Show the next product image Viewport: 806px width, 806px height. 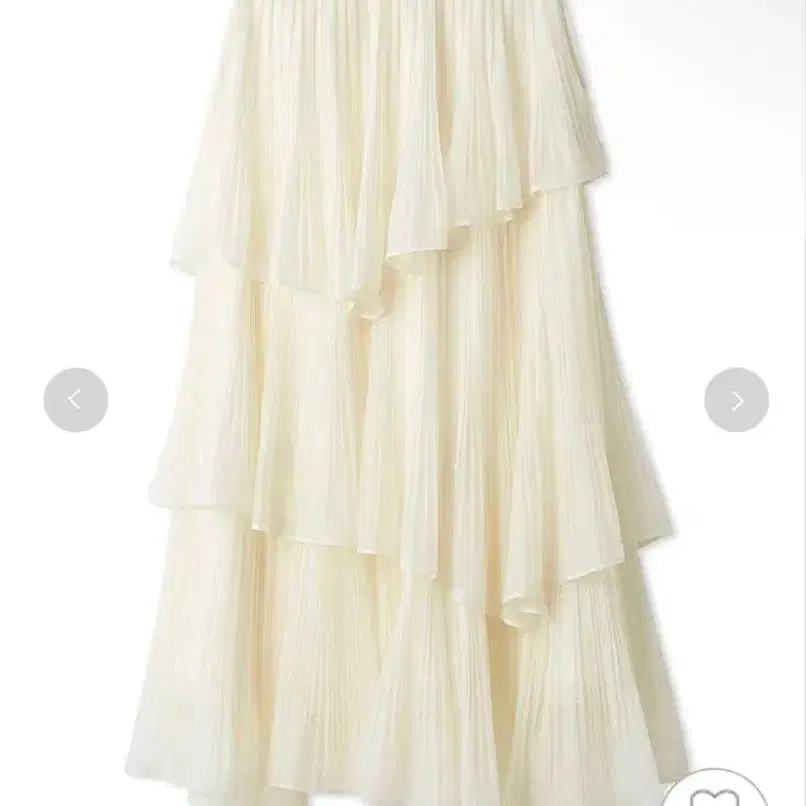pyautogui.click(x=736, y=399)
